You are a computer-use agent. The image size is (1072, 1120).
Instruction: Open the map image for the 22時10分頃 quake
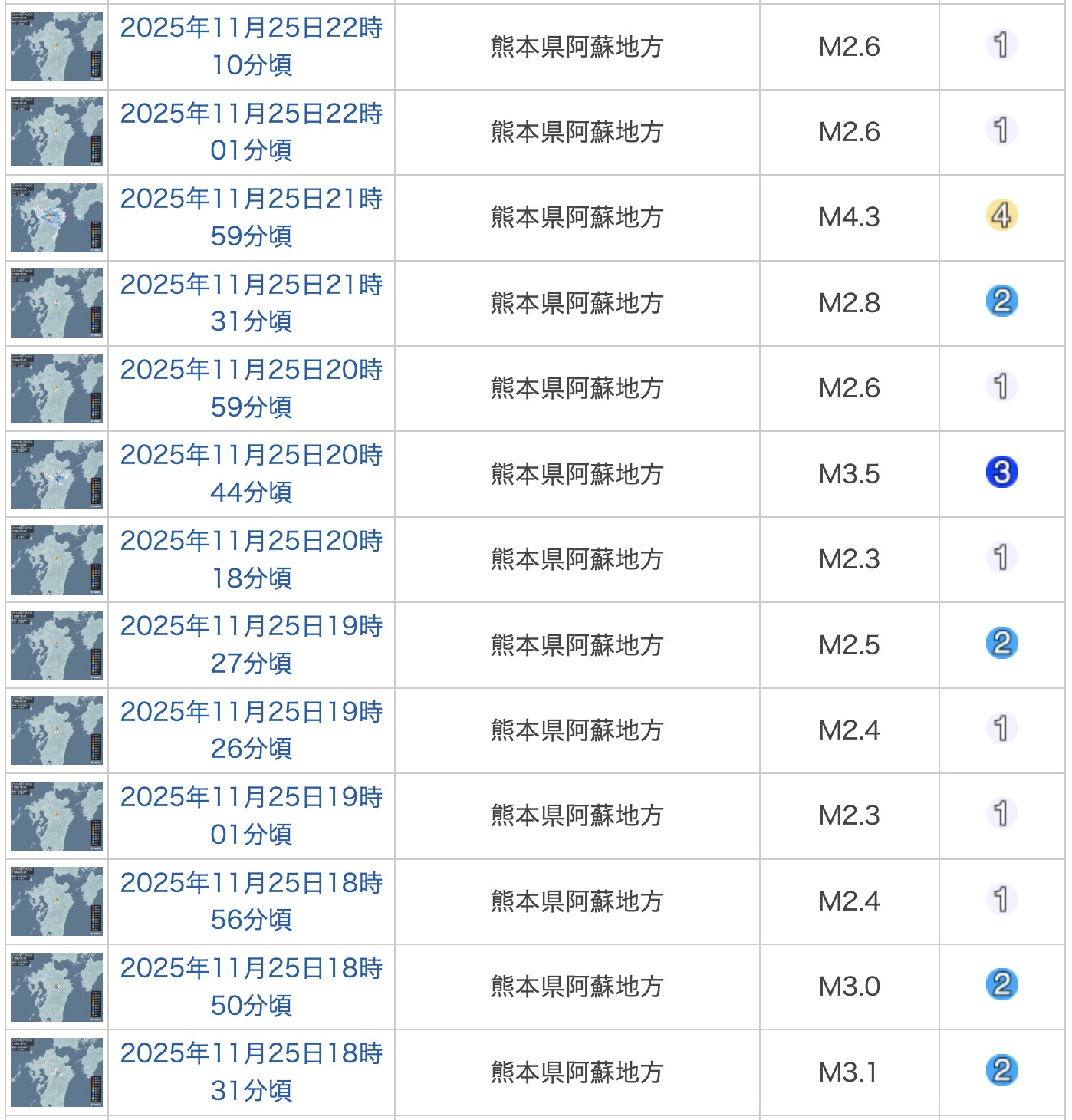coord(57,47)
